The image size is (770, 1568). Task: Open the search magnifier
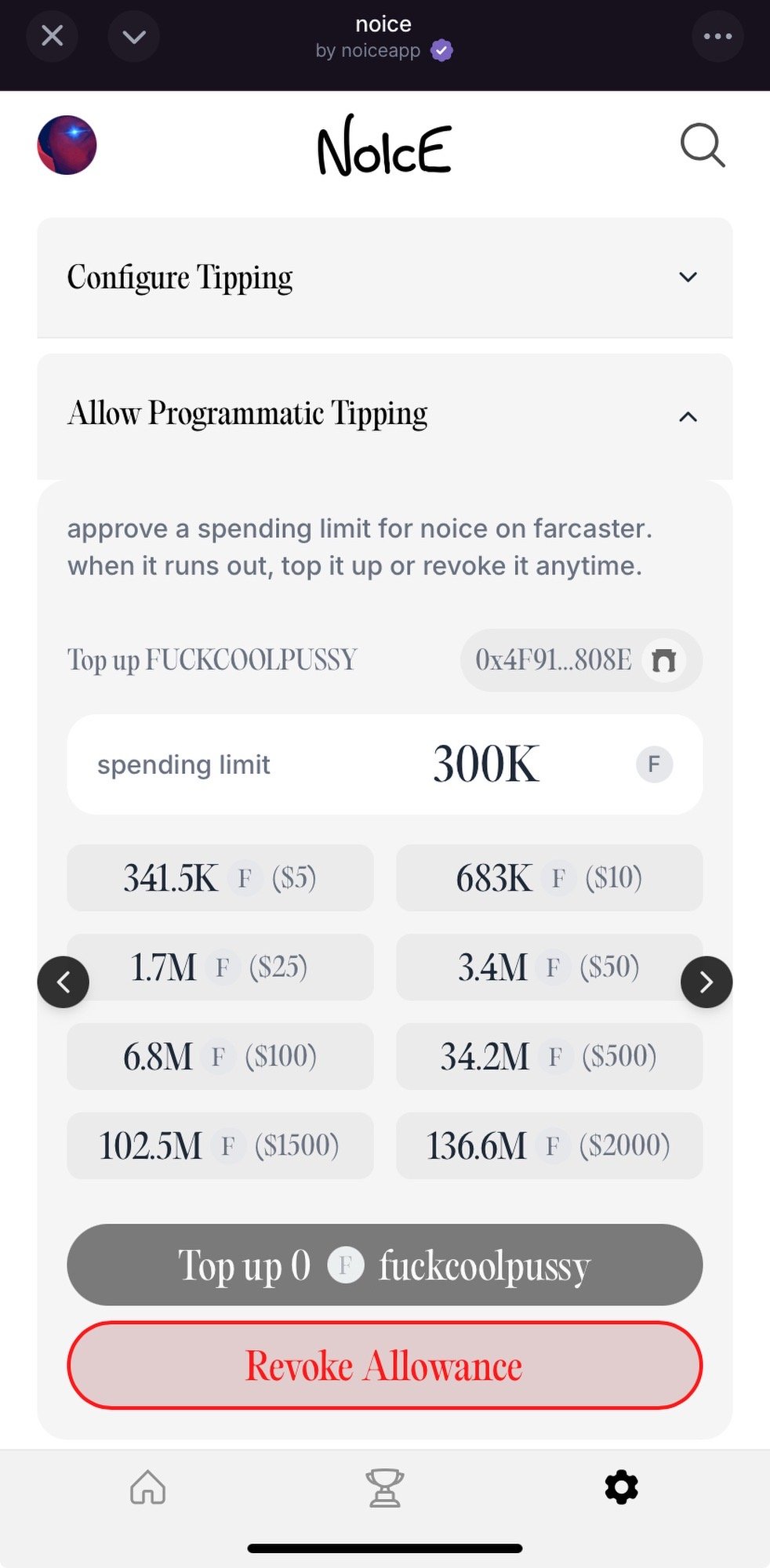[x=702, y=145]
